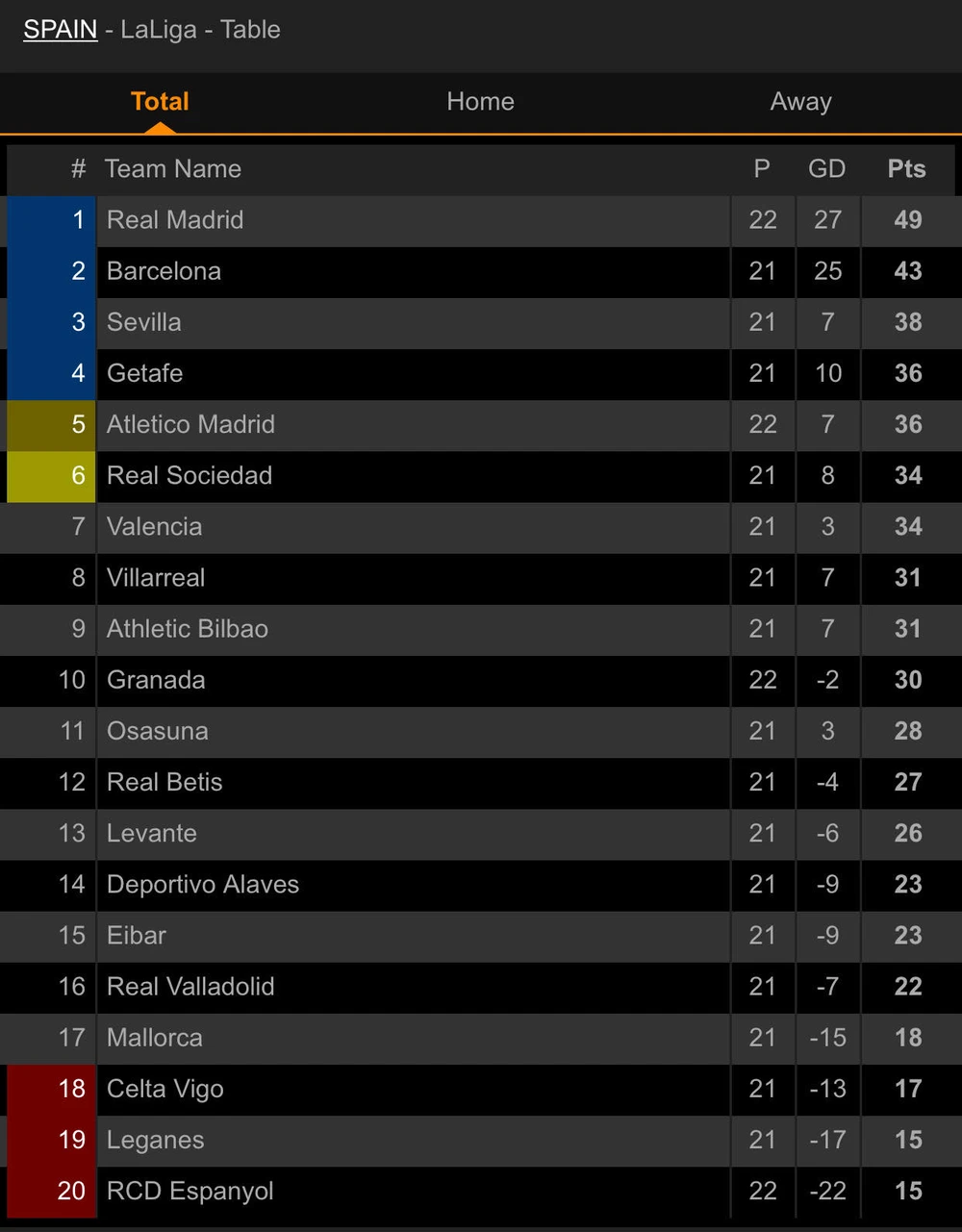The height and width of the screenshot is (1232, 962).
Task: Open the underlined SPAIN link
Action: pyautogui.click(x=60, y=30)
